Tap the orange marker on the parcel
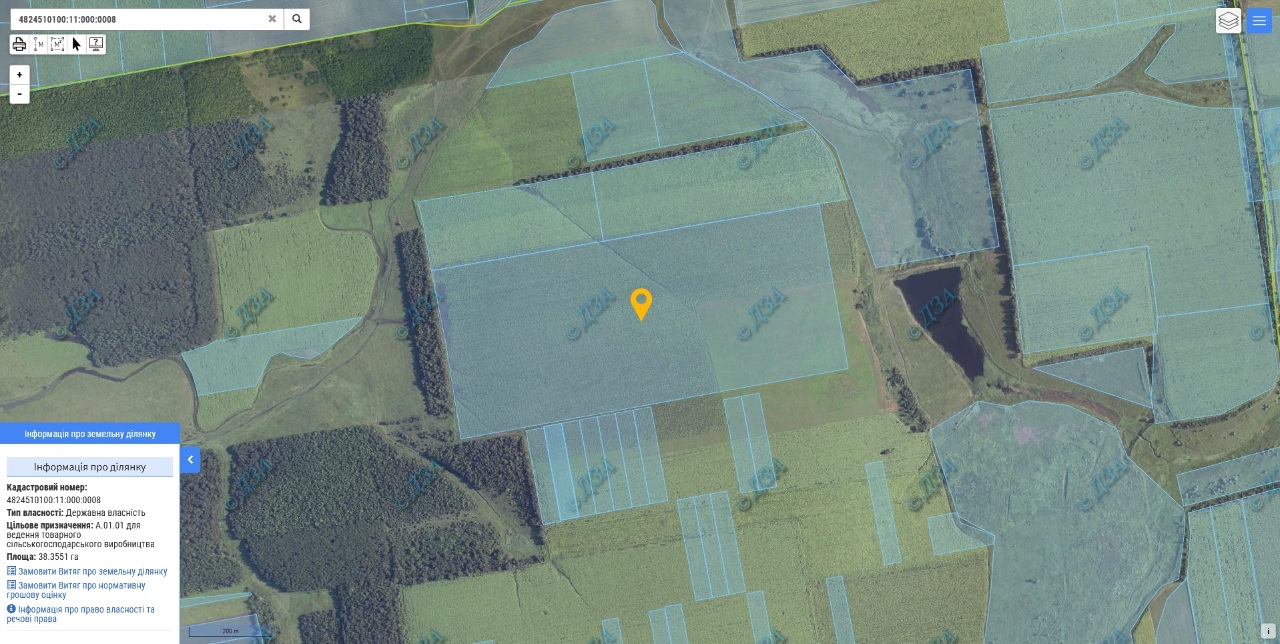 pos(641,303)
